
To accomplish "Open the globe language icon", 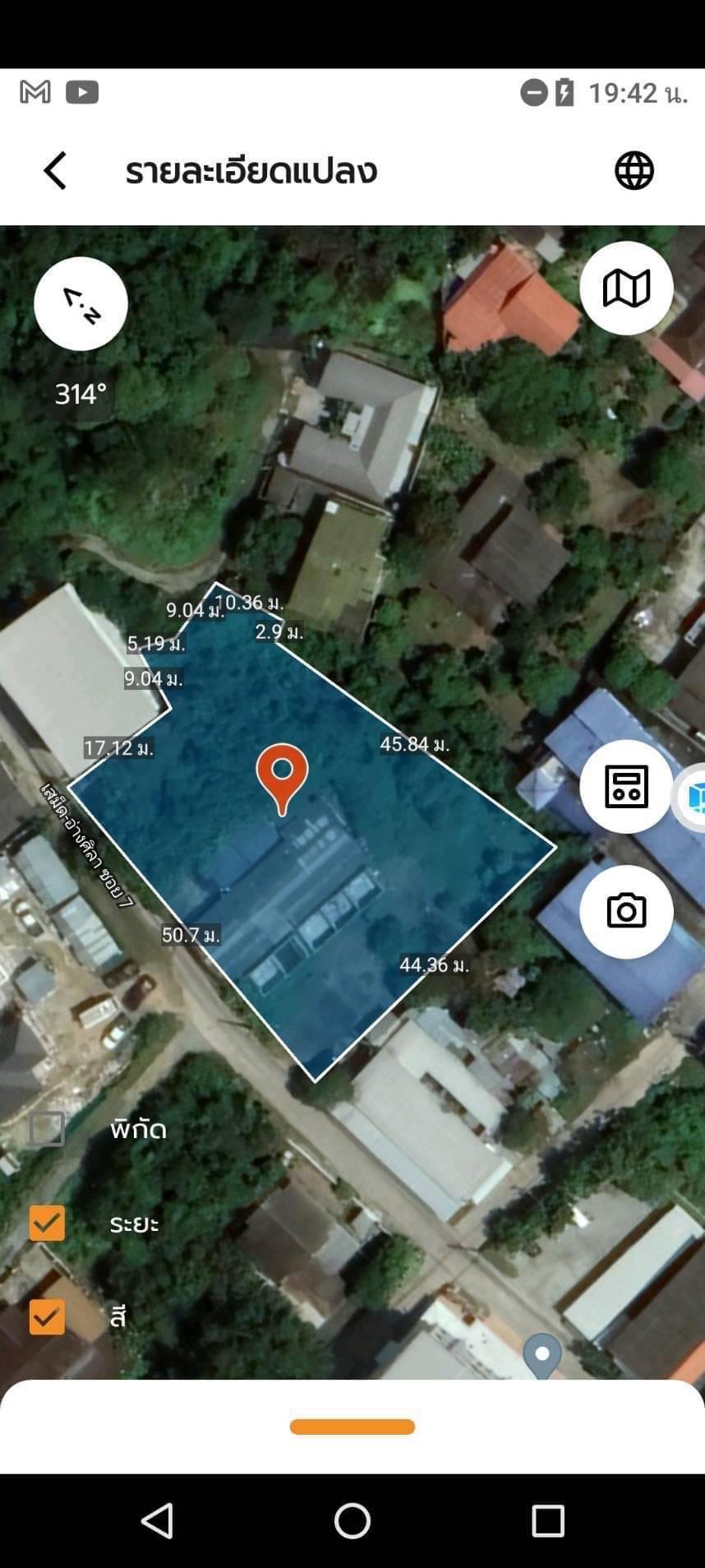I will click(634, 171).
